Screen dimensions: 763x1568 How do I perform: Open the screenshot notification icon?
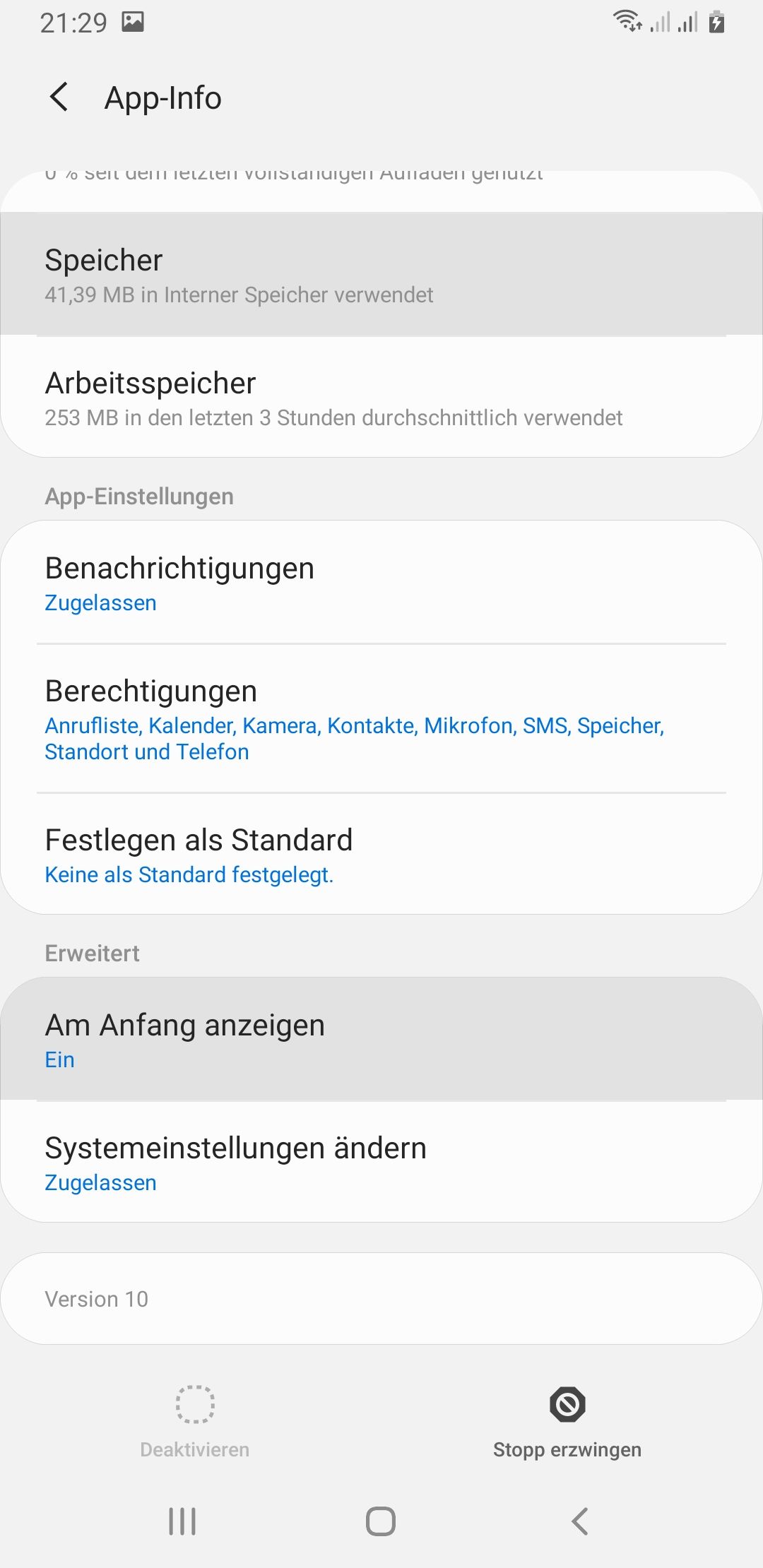tap(133, 21)
